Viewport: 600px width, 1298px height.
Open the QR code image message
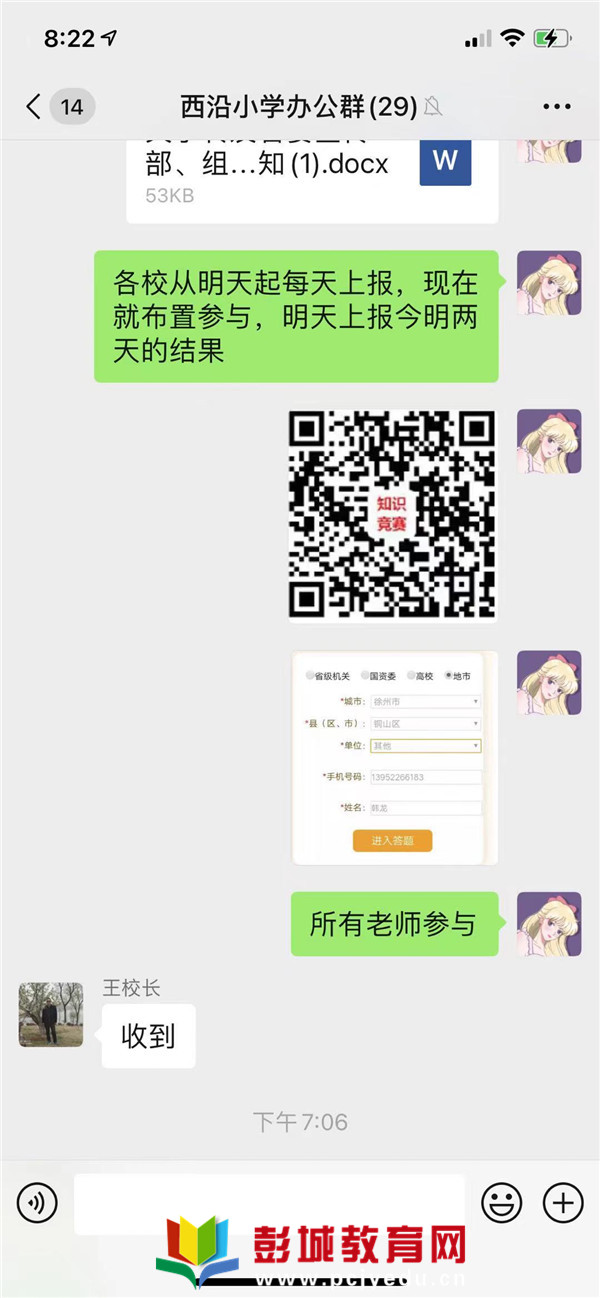392,514
